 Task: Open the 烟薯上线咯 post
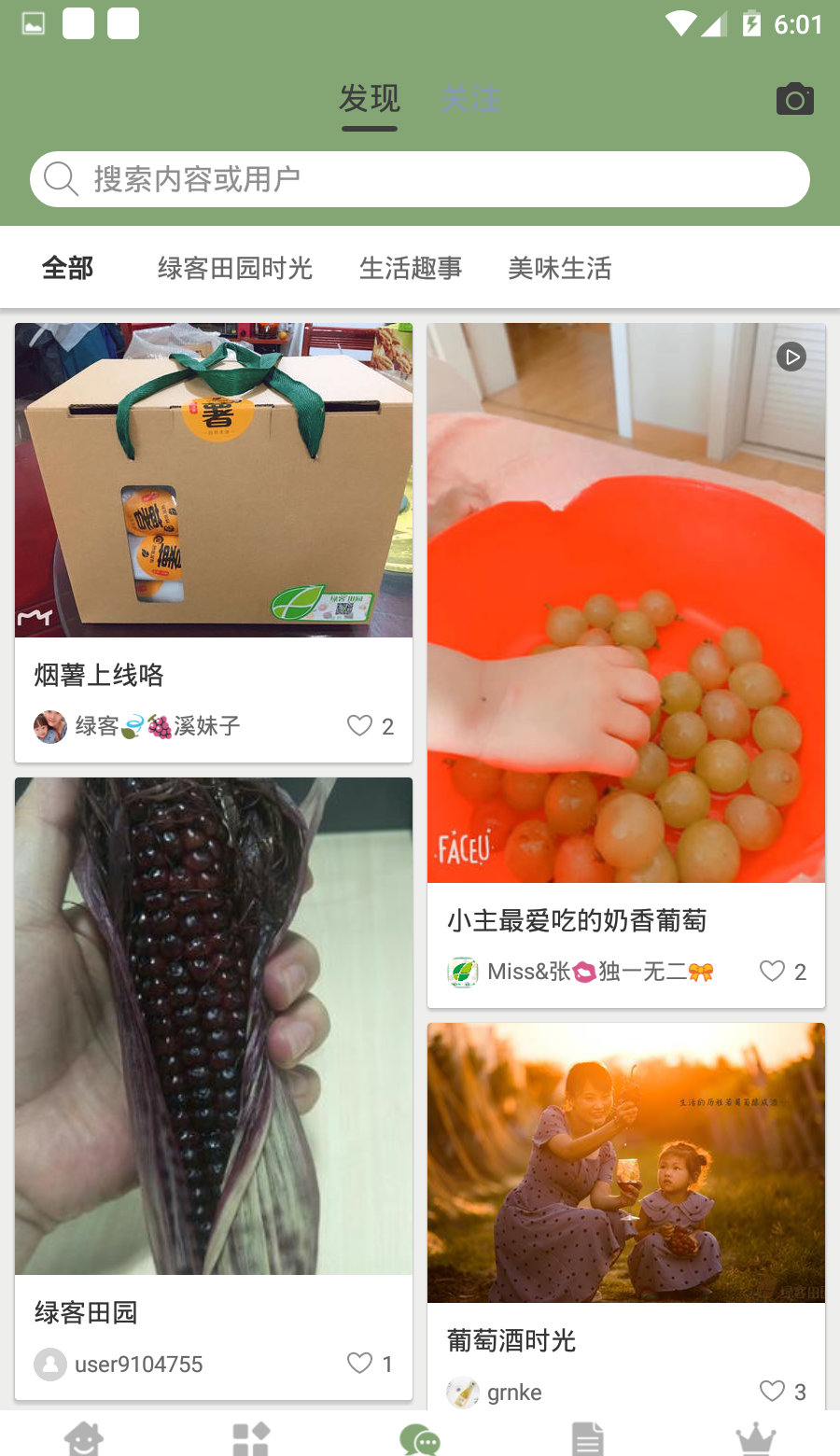pos(214,481)
